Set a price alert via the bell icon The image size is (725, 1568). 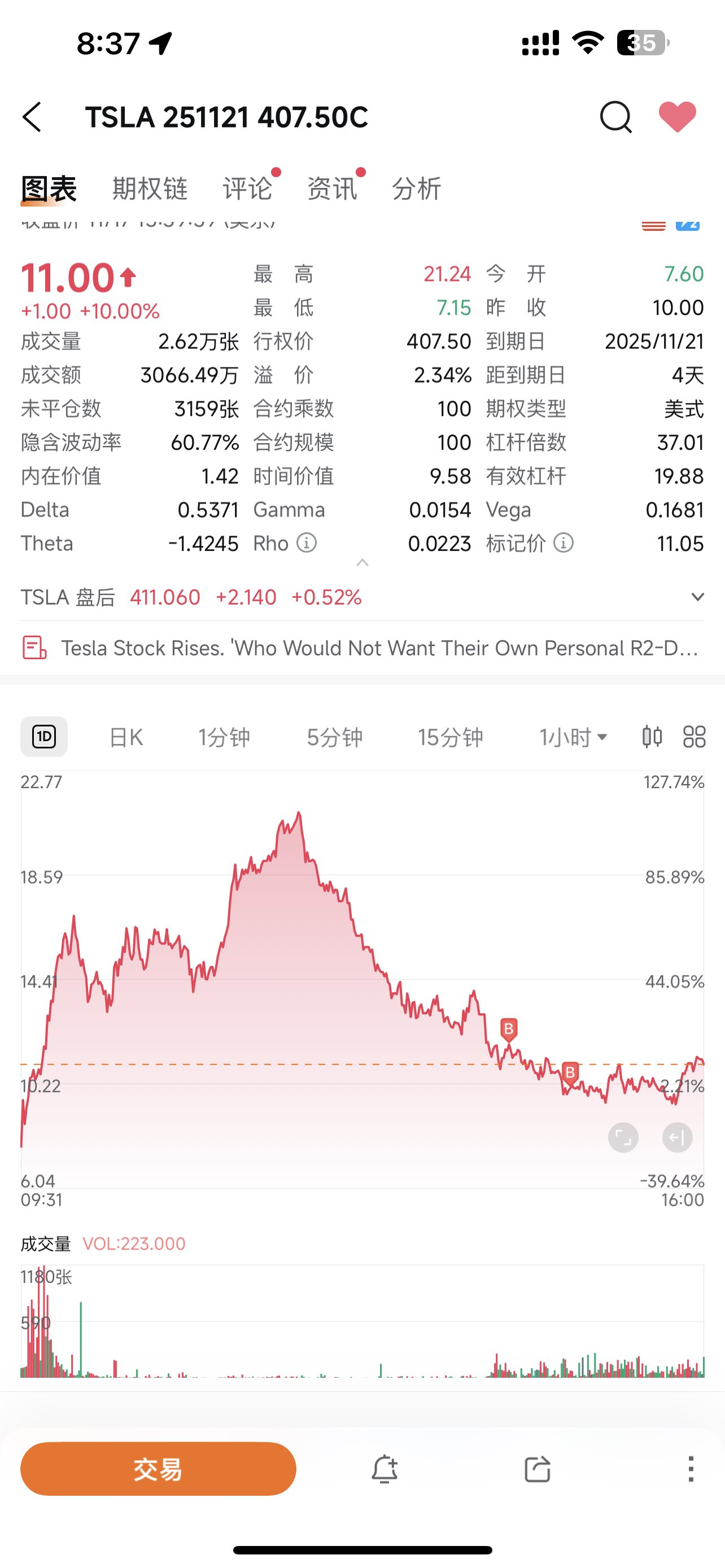pyautogui.click(x=383, y=1468)
